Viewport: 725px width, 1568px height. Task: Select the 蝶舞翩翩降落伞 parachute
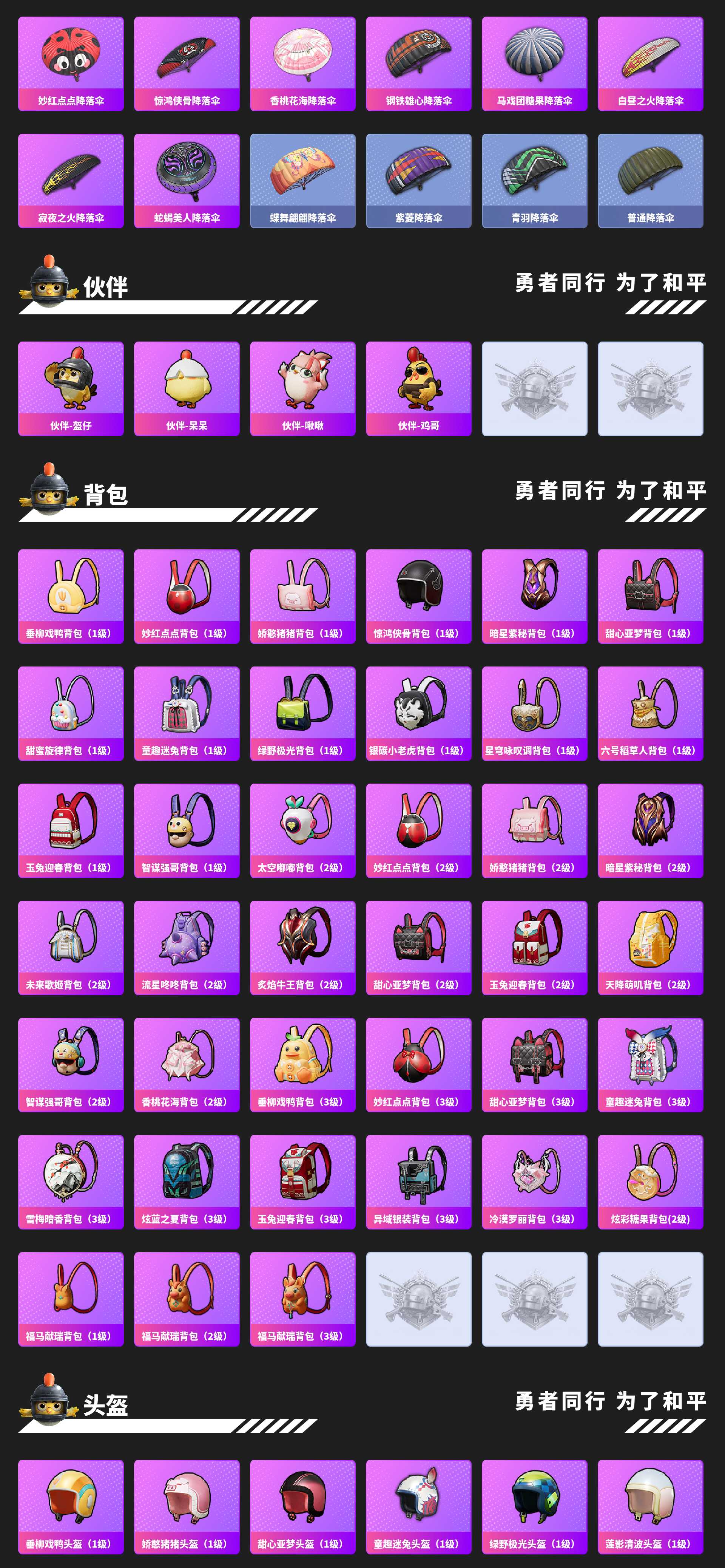(304, 179)
